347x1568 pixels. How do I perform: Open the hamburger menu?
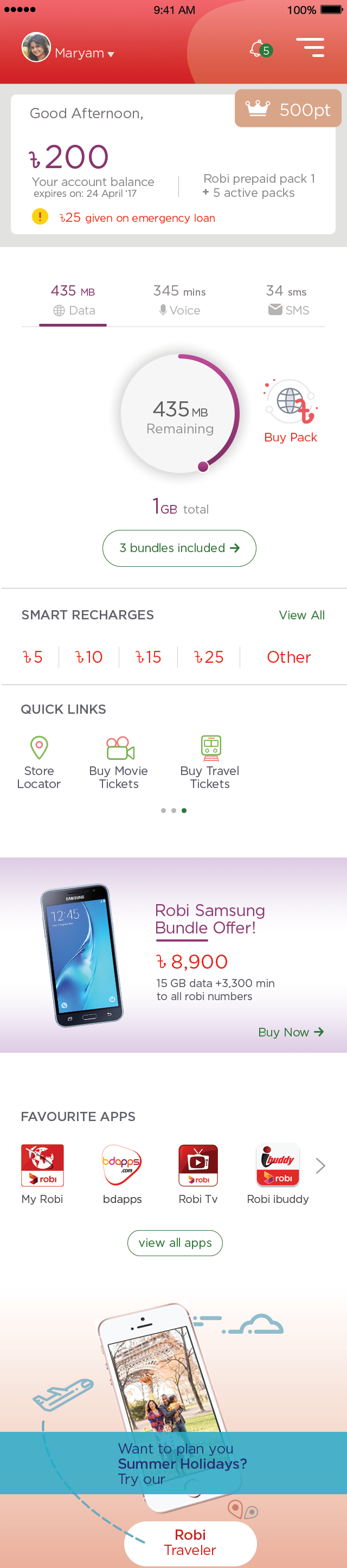coord(310,47)
